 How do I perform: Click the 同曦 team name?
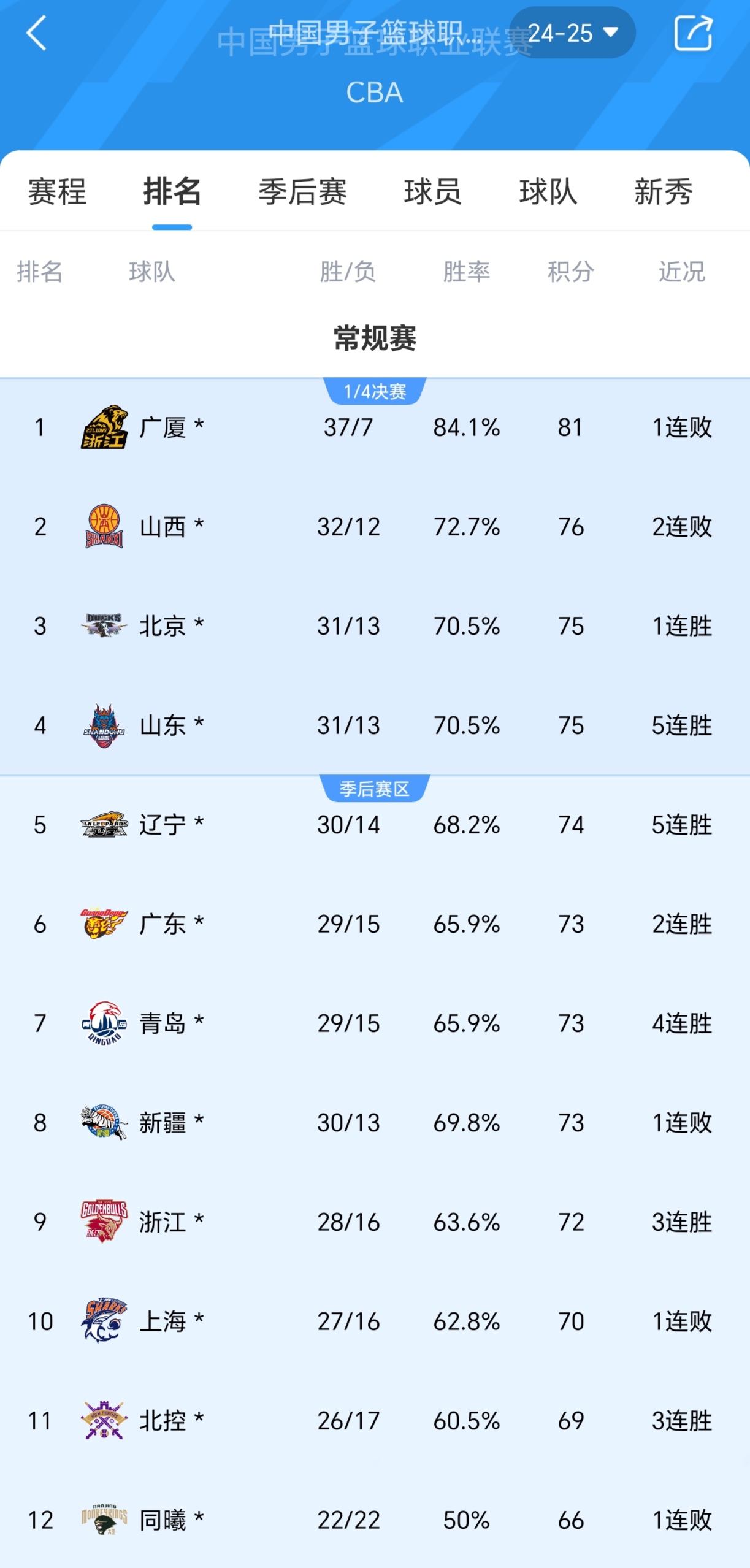point(164,1521)
